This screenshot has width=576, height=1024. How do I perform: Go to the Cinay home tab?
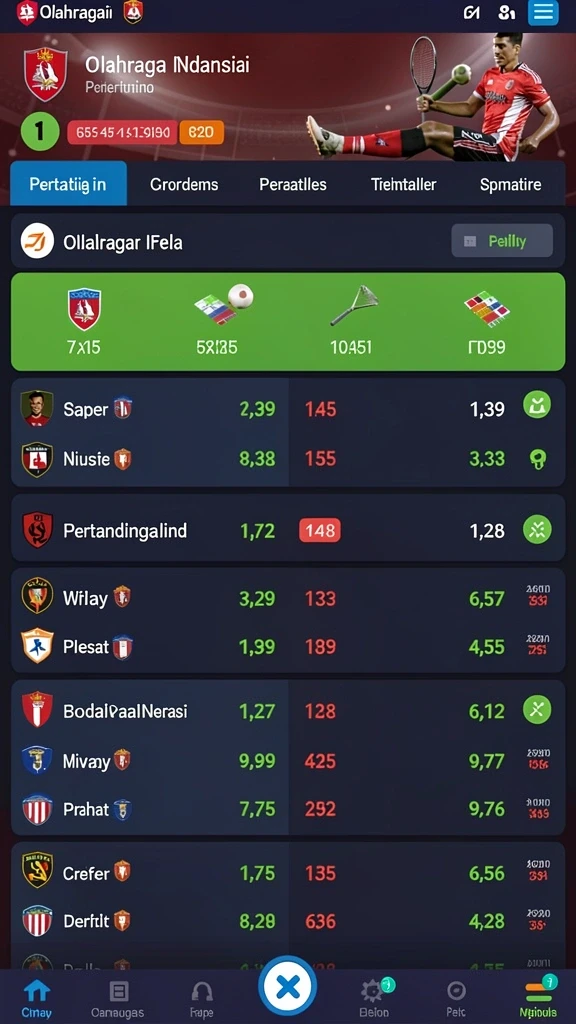point(36,998)
